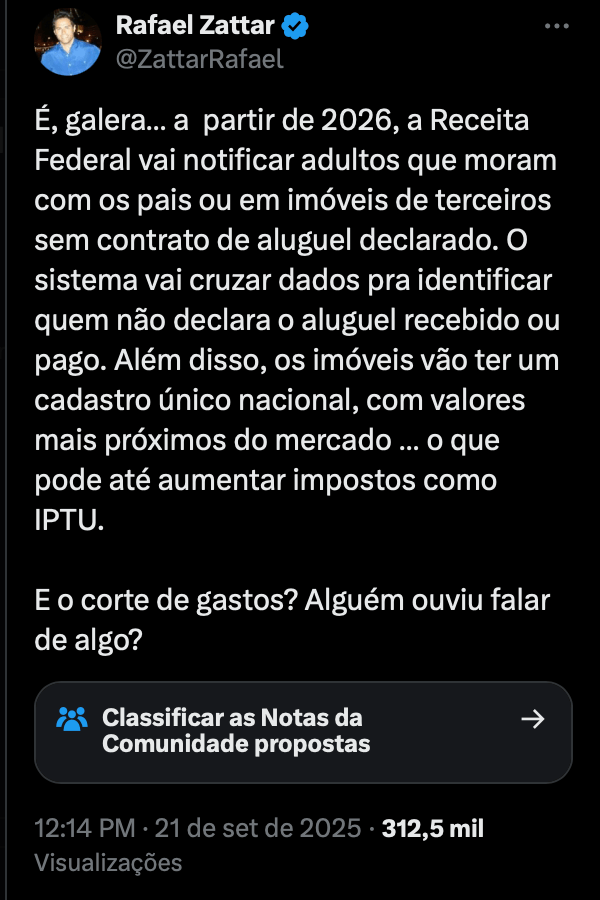The height and width of the screenshot is (900, 600).
Task: Open the post's three-dot overflow menu
Action: [555, 26]
